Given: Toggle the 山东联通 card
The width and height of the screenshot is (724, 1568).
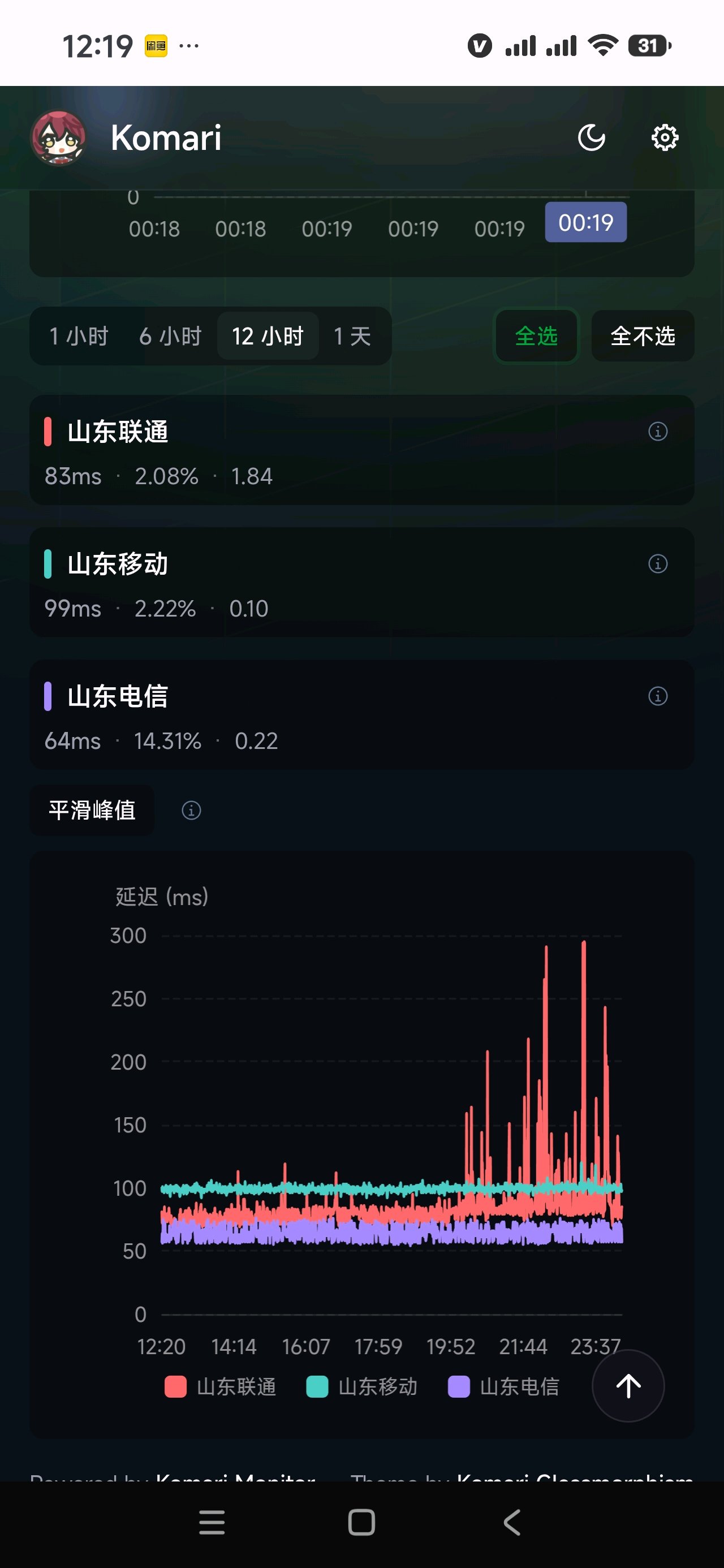Looking at the screenshot, I should point(361,450).
